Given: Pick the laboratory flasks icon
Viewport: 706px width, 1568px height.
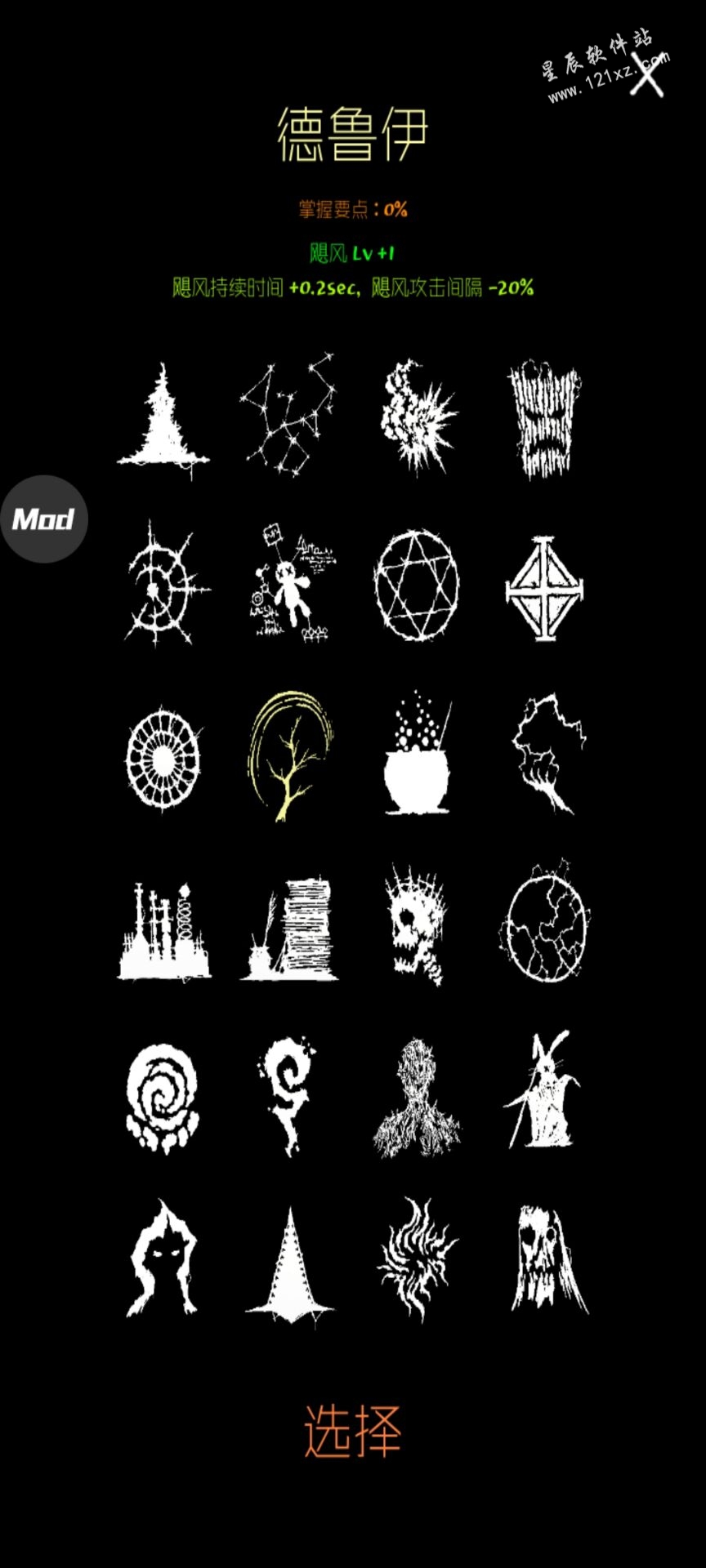Looking at the screenshot, I should (x=163, y=933).
